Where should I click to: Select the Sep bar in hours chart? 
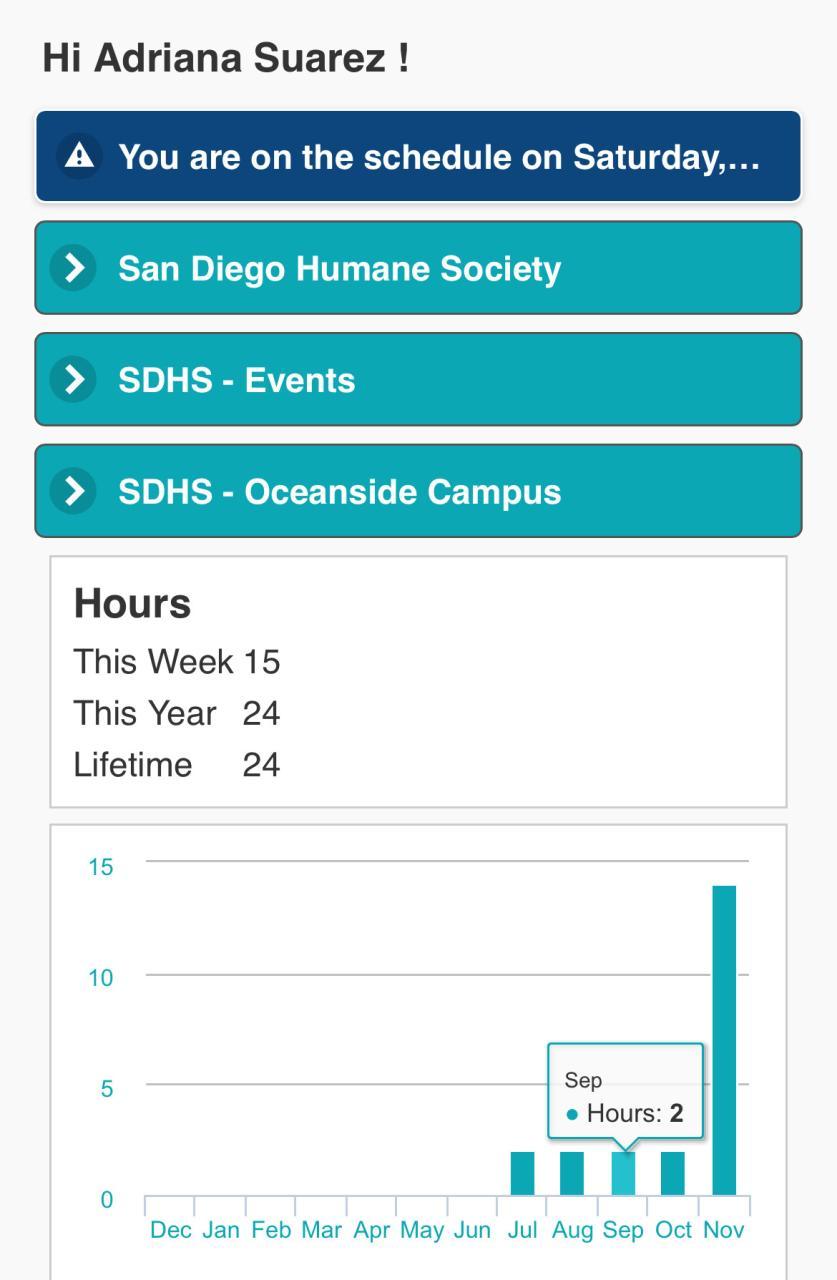pos(623,1176)
